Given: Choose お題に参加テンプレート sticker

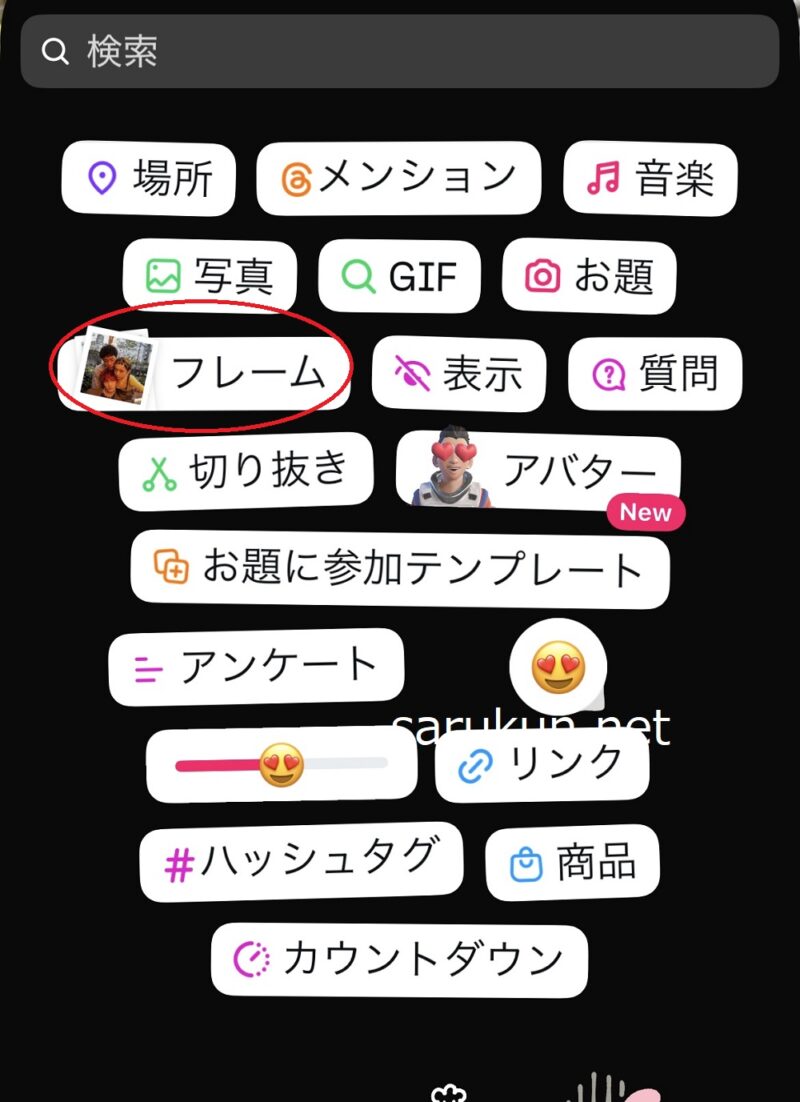Looking at the screenshot, I should [399, 569].
